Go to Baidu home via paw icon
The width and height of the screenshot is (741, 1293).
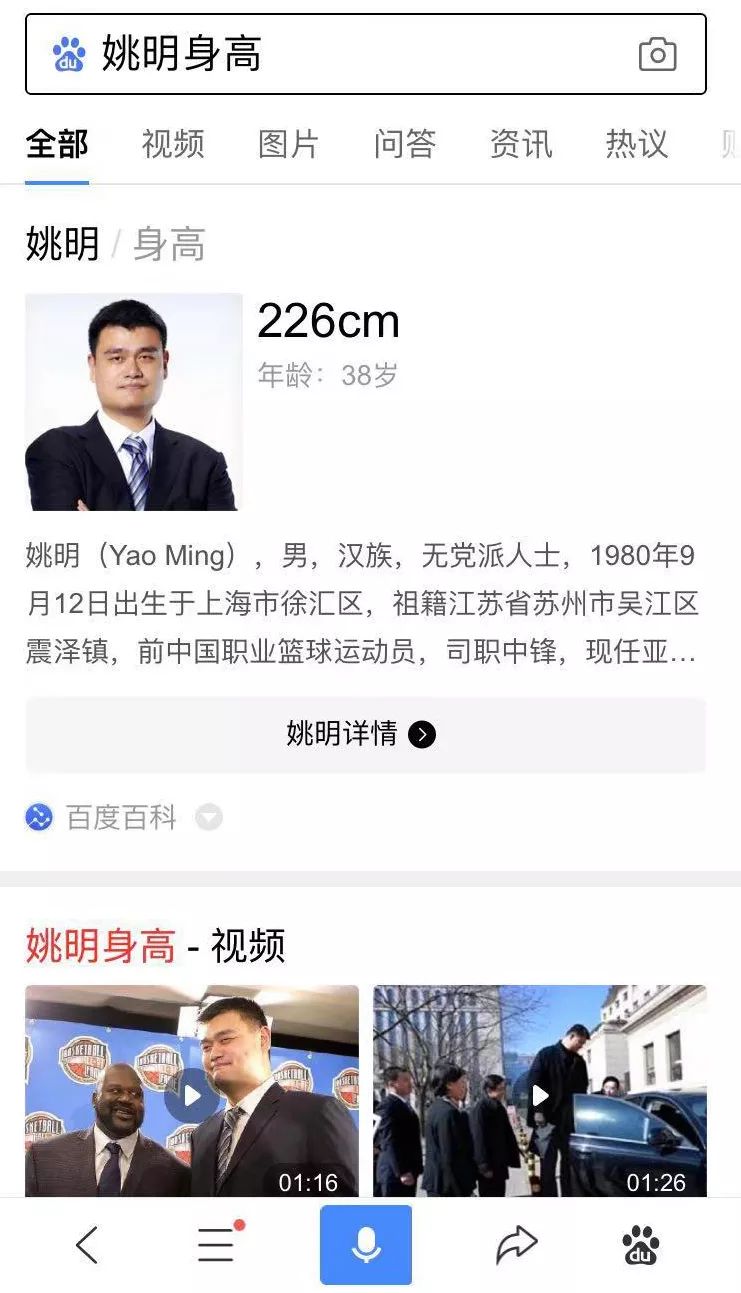(x=641, y=1245)
